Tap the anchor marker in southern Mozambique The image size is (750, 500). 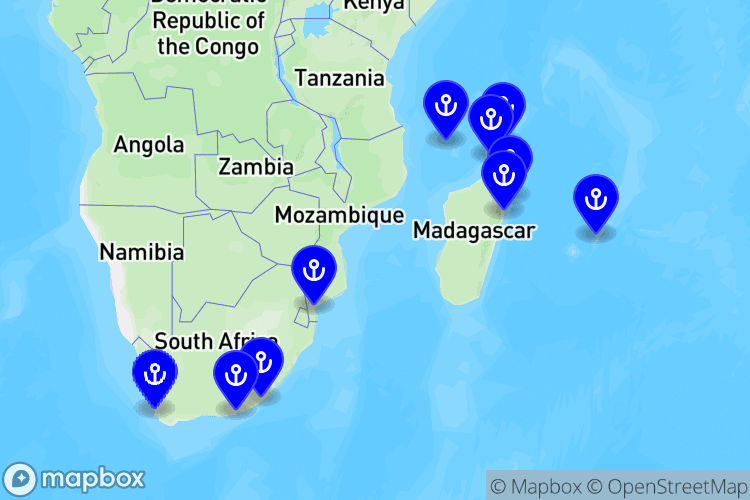coord(314,270)
